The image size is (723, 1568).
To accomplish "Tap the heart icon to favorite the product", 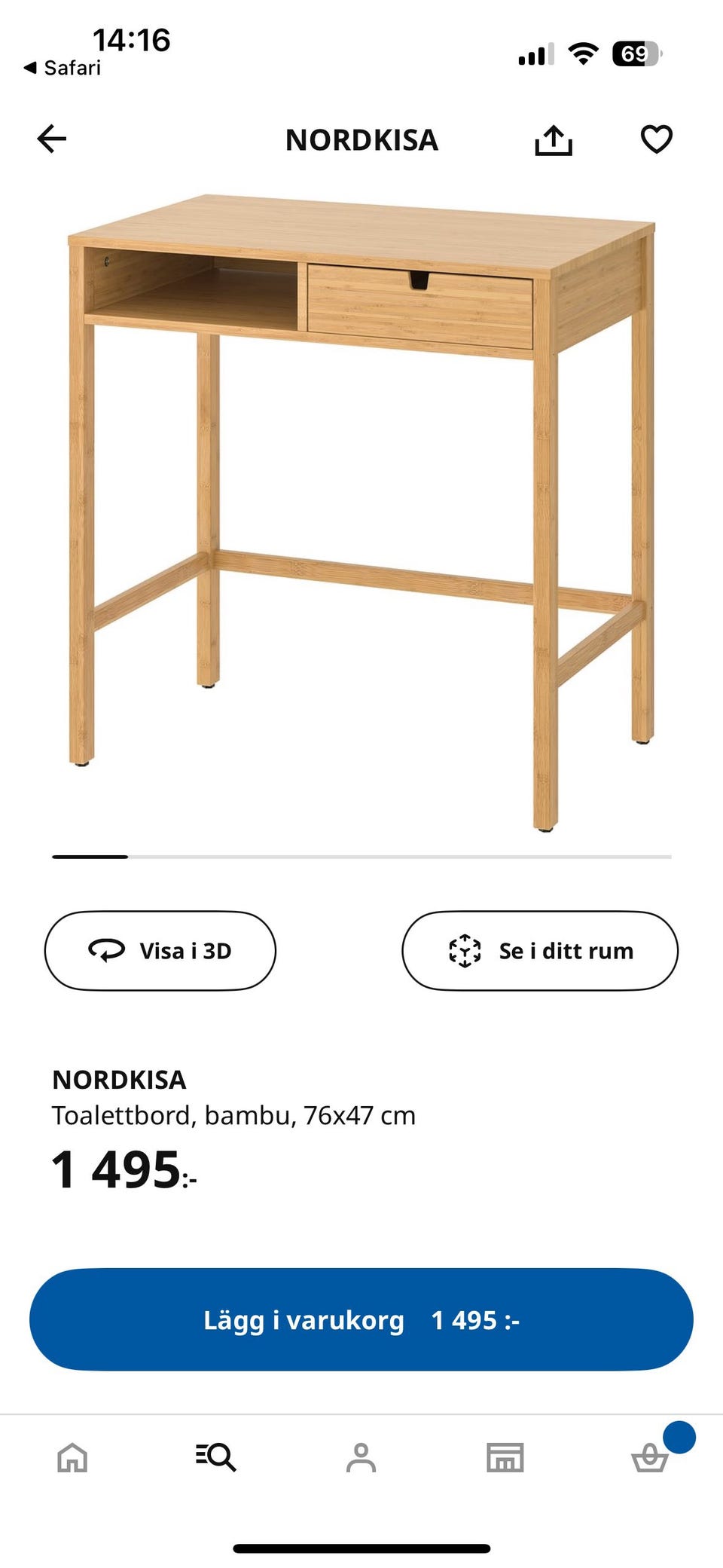I will pyautogui.click(x=655, y=140).
